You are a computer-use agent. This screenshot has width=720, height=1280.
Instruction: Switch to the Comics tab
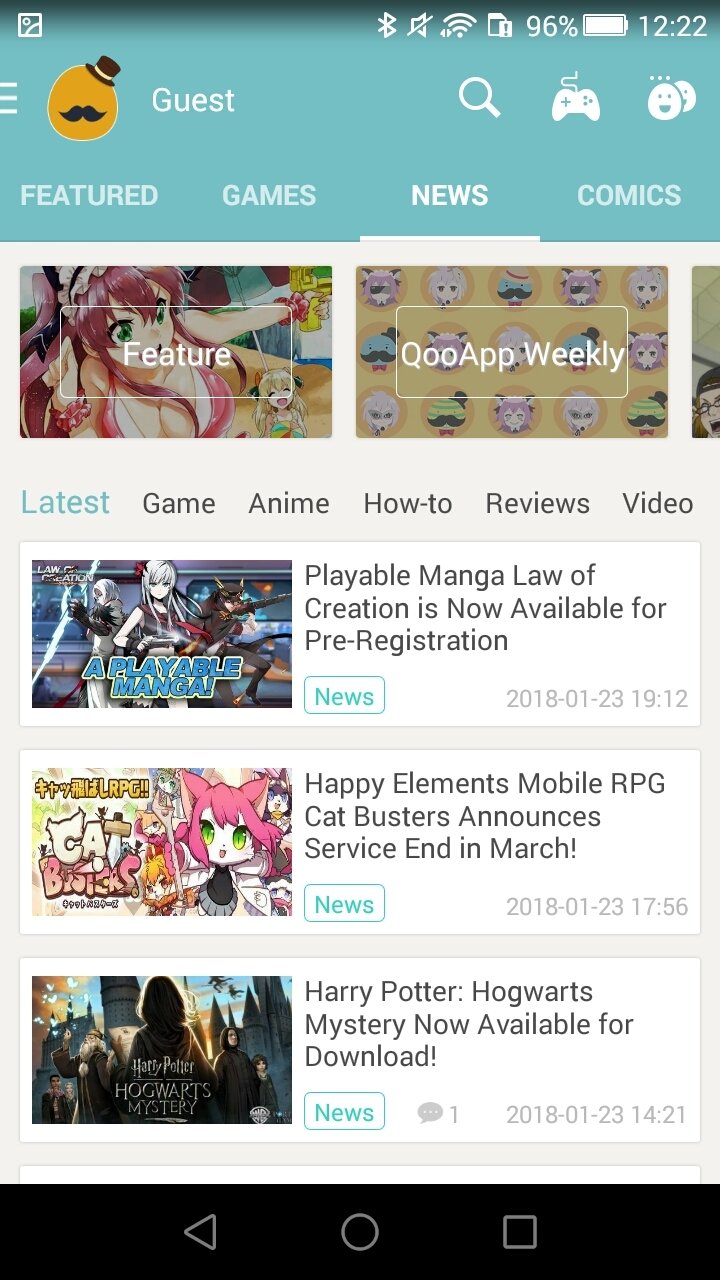click(x=629, y=195)
